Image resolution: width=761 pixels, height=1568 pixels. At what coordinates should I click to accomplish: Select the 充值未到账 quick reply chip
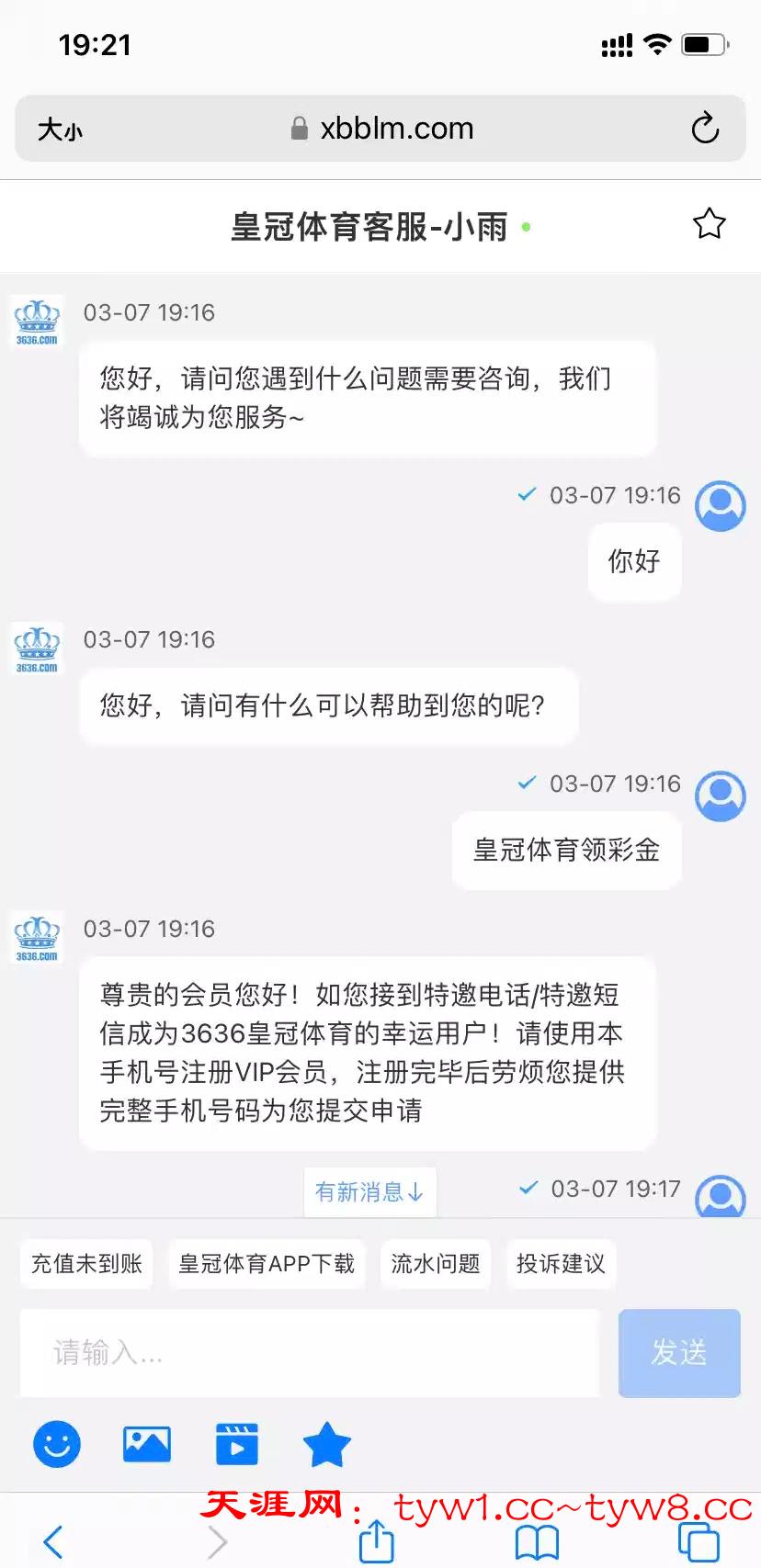[86, 1264]
